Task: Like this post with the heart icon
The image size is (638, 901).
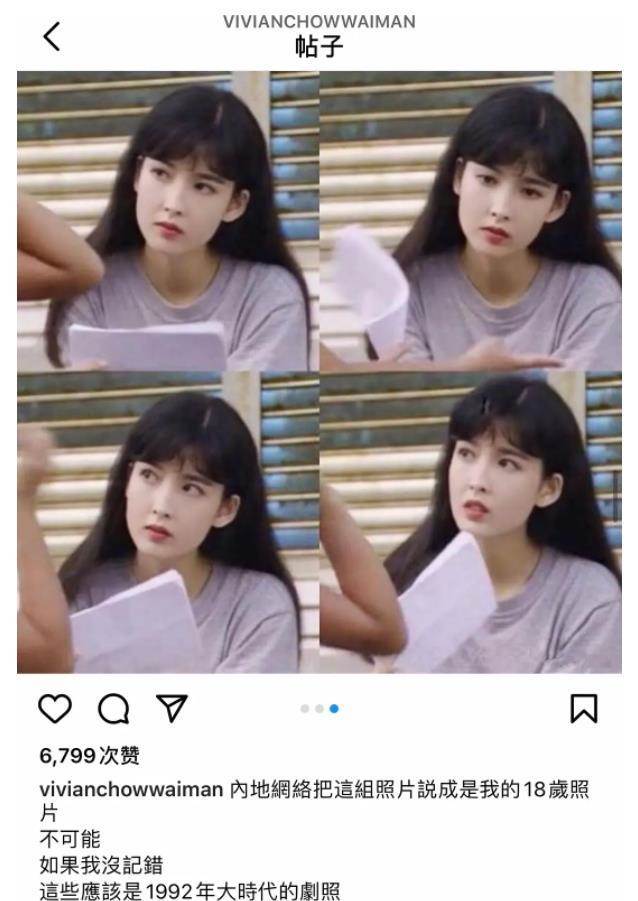Action: (55, 708)
